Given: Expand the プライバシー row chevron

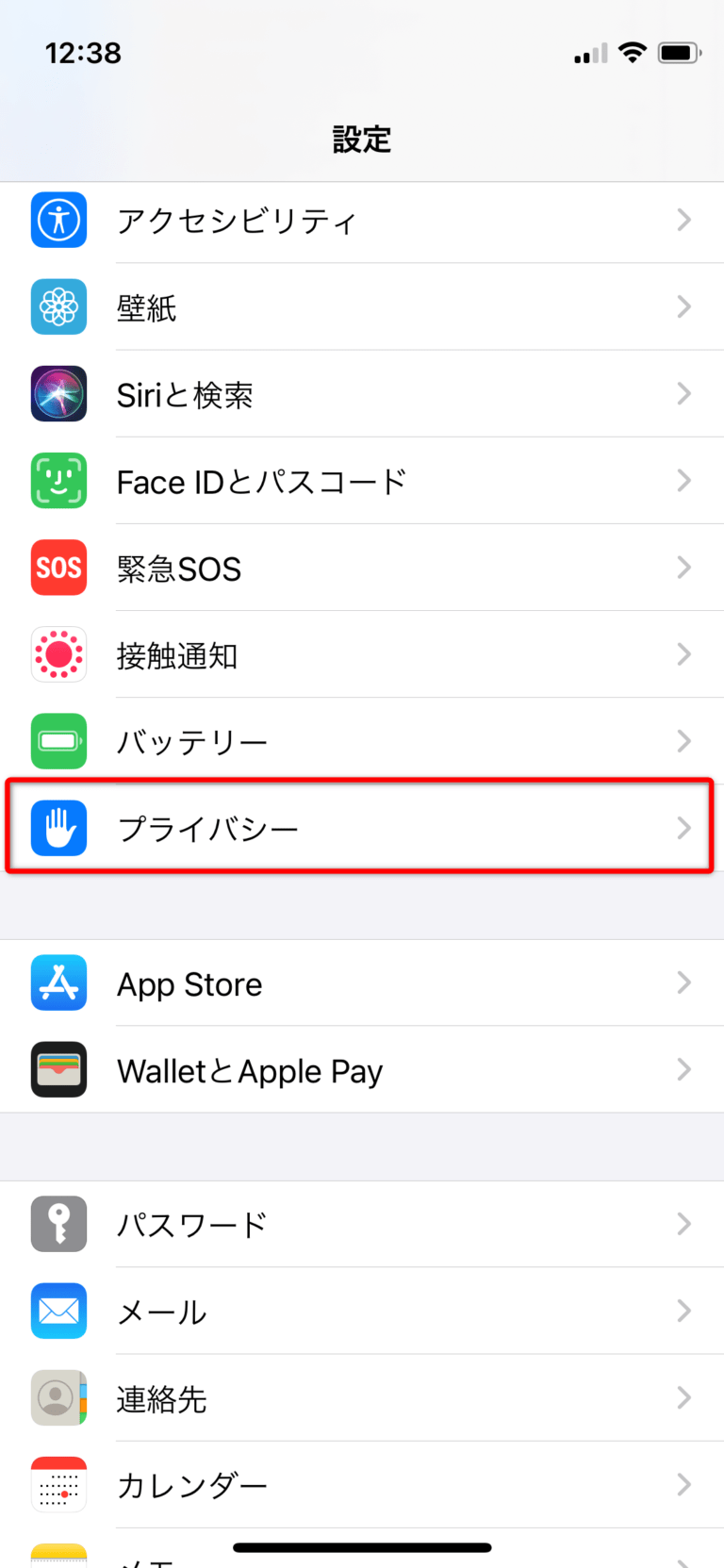Looking at the screenshot, I should click(x=684, y=828).
